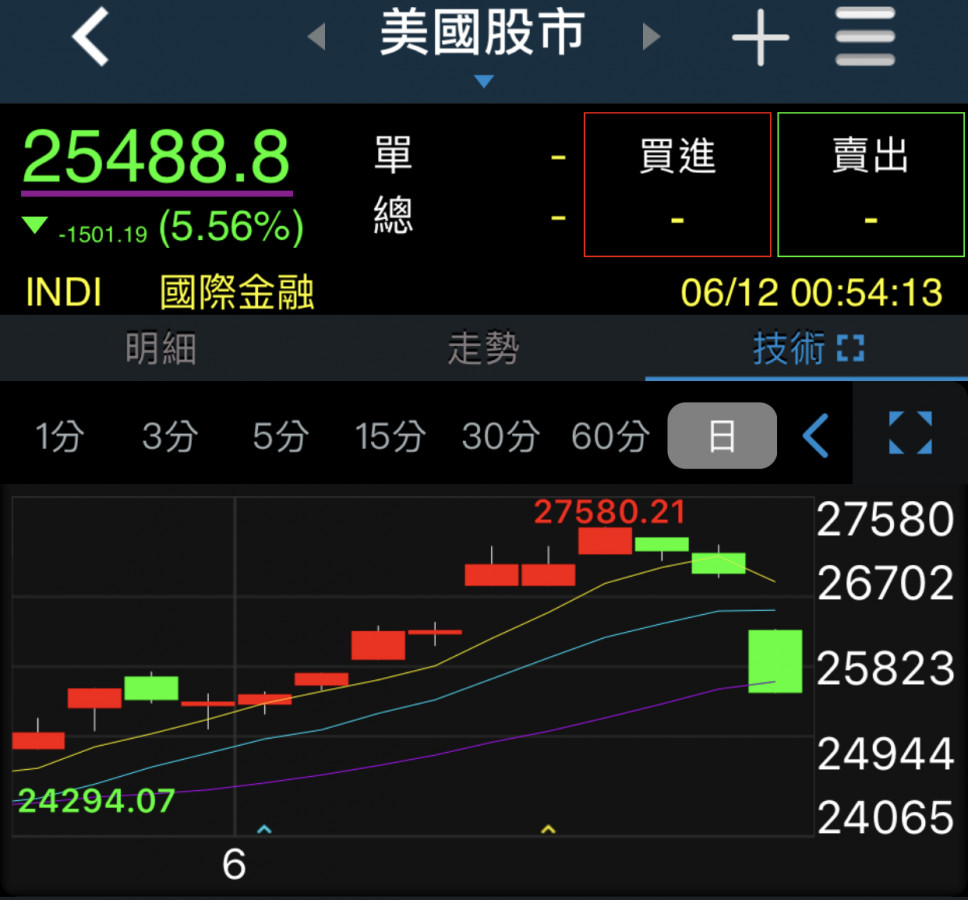Tap the blue chevron beside interval options
968x900 pixels.
coord(816,436)
